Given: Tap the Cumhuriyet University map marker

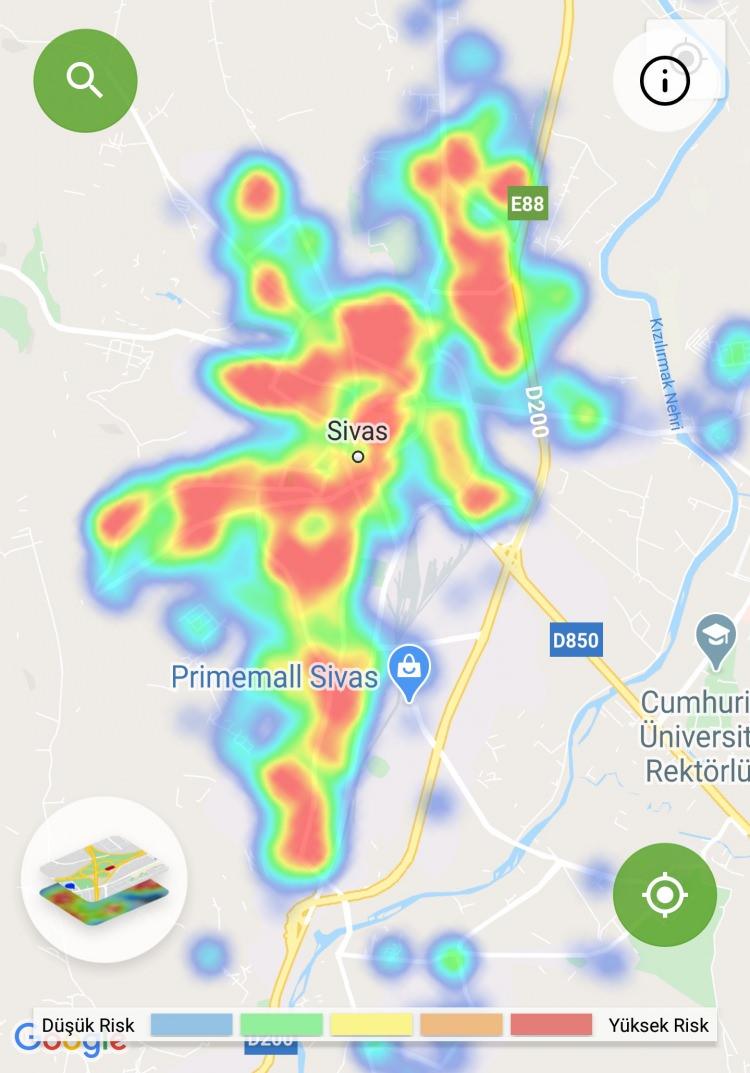Looking at the screenshot, I should pyautogui.click(x=716, y=640).
